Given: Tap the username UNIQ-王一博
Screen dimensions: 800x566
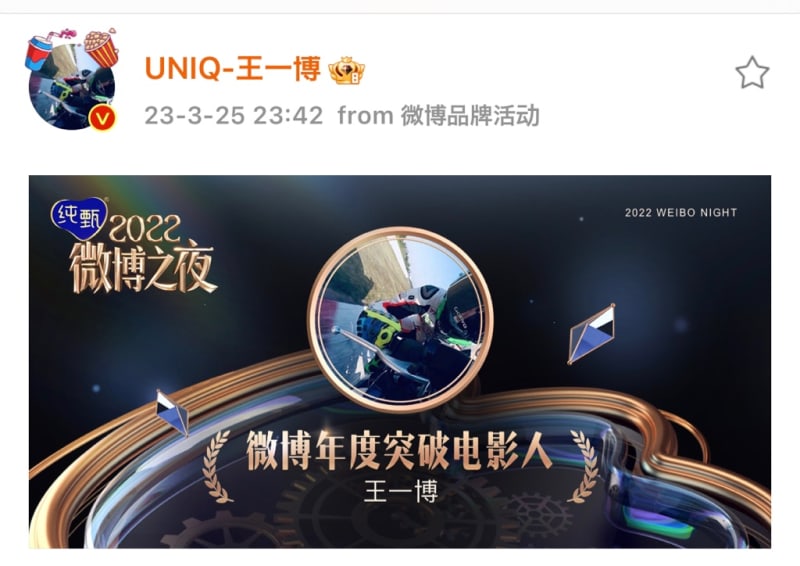Looking at the screenshot, I should [x=232, y=69].
